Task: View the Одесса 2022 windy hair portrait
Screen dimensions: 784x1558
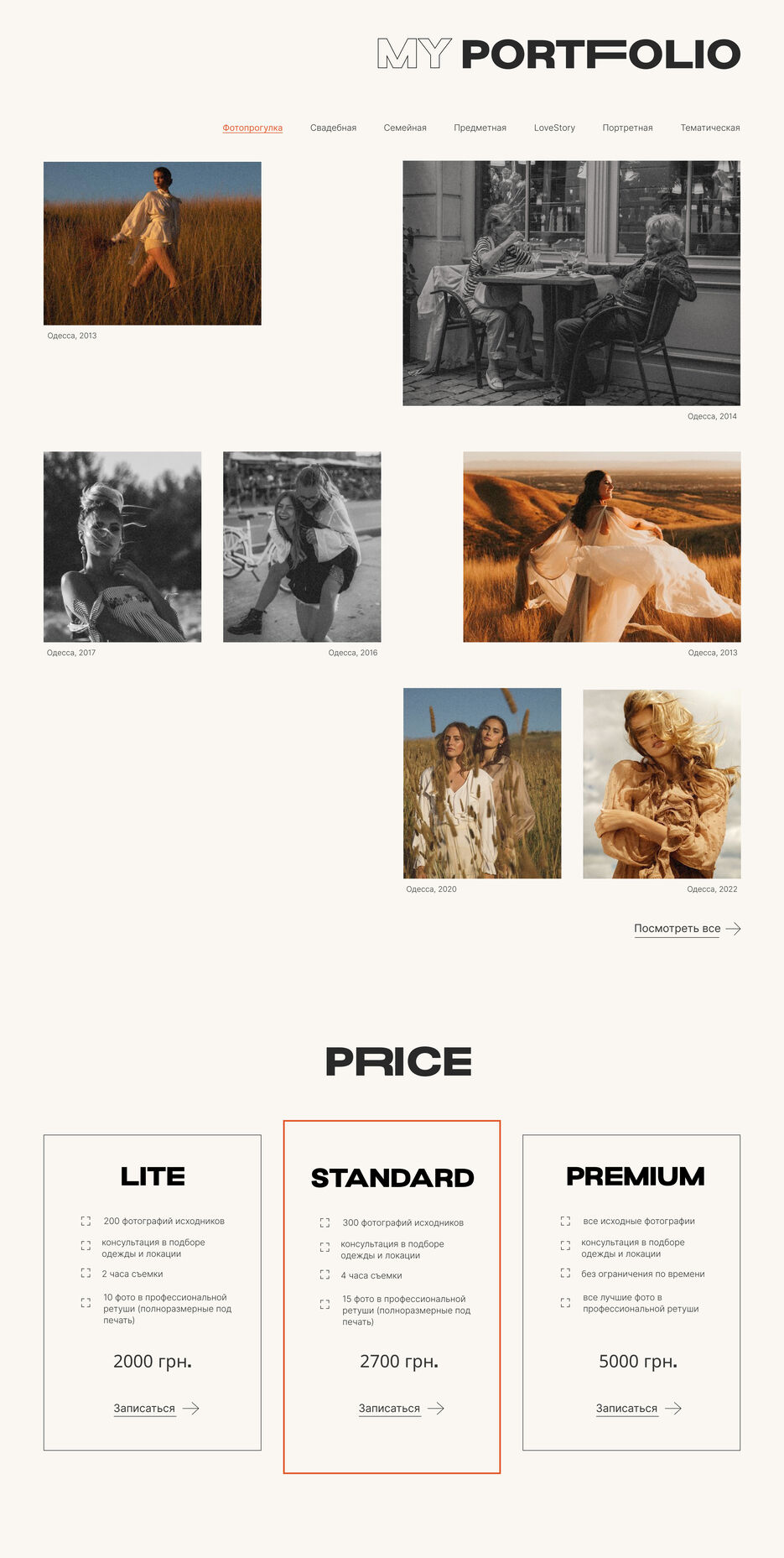Action: 662,783
